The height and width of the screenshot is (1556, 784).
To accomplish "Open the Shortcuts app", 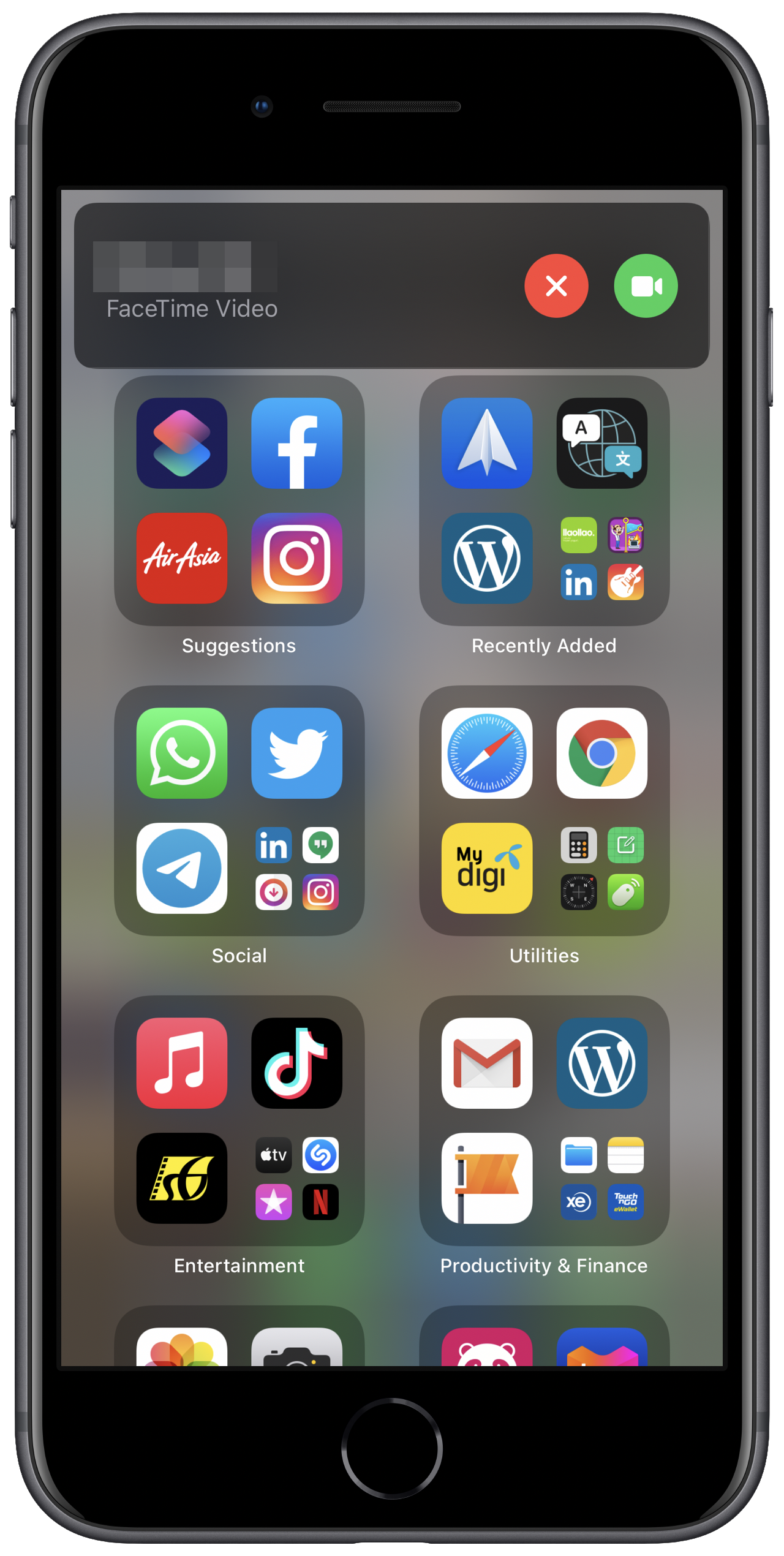I will (x=182, y=443).
